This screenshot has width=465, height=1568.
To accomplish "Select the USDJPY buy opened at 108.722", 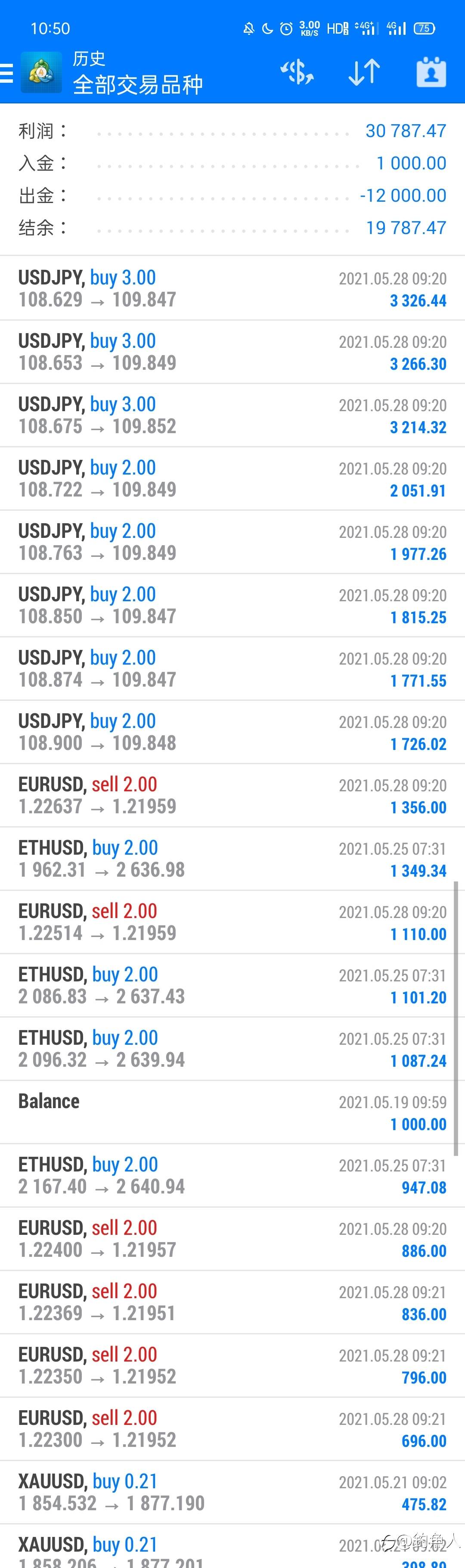I will click(x=232, y=478).
